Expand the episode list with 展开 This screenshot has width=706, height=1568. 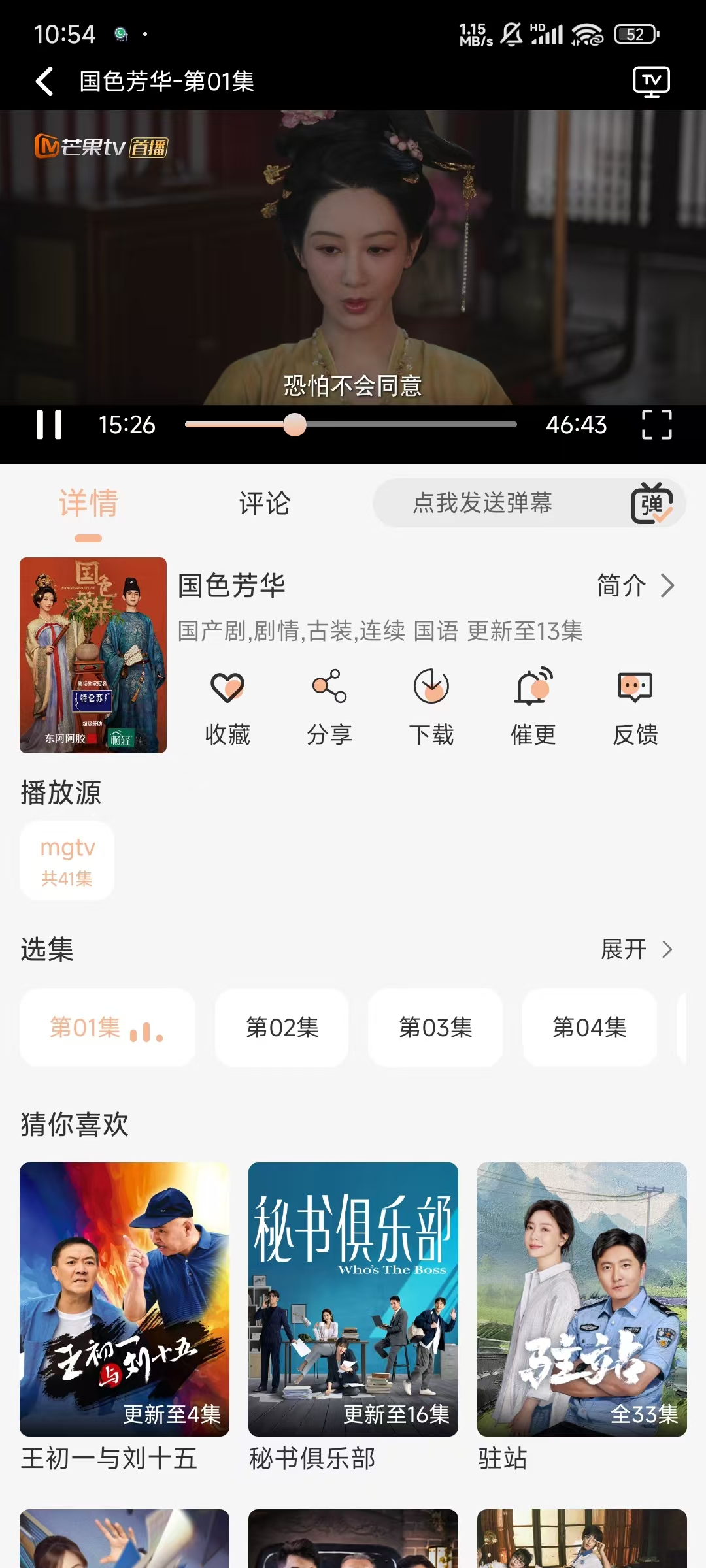click(636, 949)
